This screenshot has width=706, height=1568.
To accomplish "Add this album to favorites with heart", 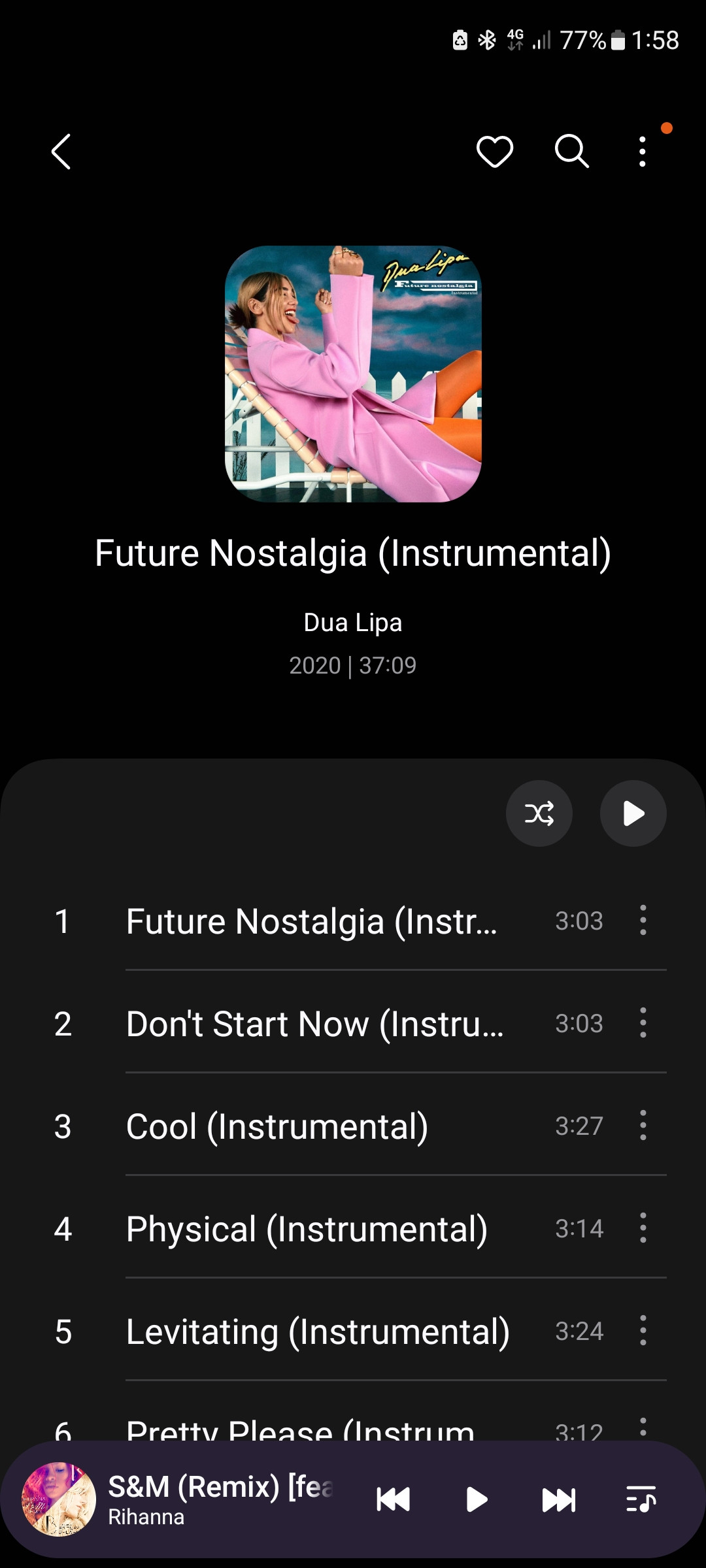I will tap(495, 152).
